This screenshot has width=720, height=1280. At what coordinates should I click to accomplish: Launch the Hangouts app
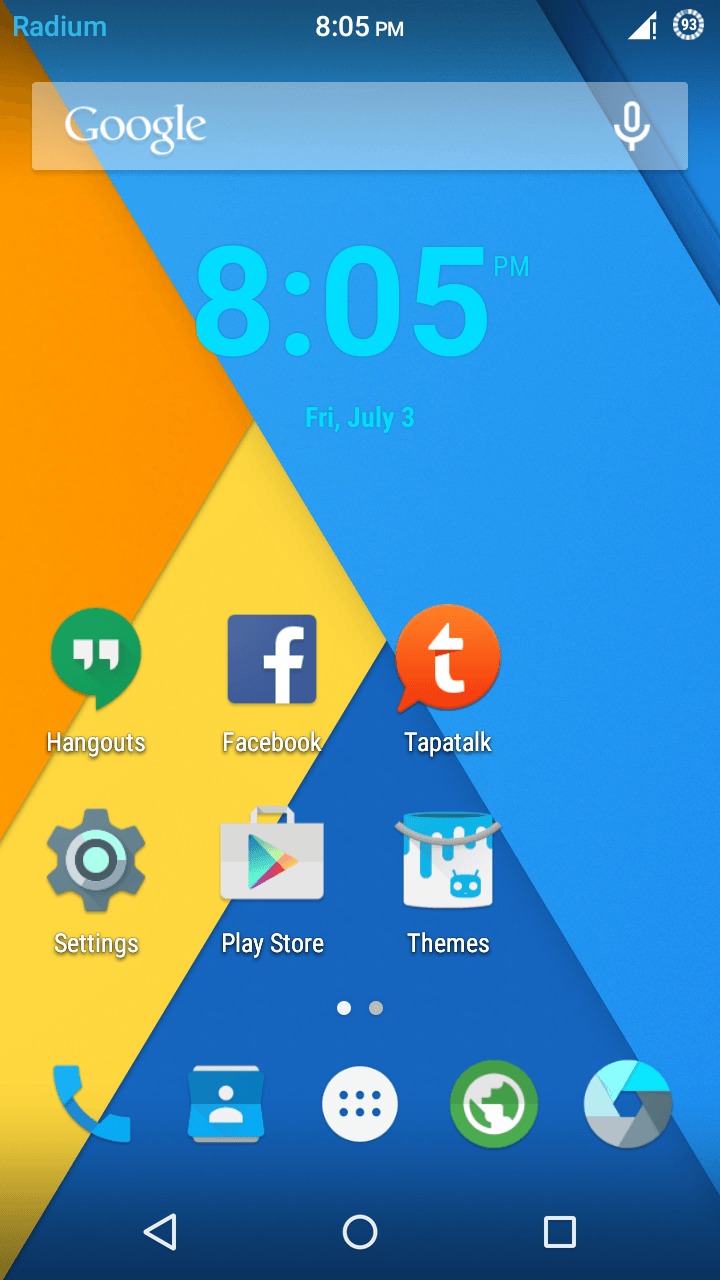tap(96, 660)
